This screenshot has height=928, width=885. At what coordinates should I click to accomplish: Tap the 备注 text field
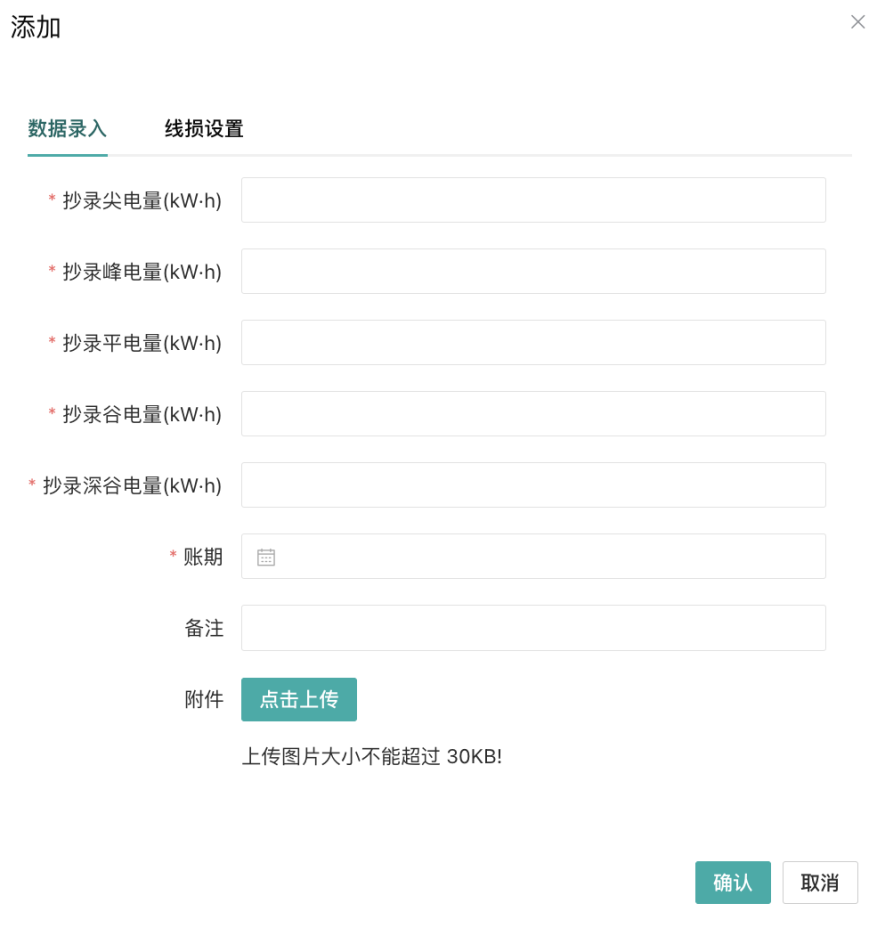pos(533,627)
